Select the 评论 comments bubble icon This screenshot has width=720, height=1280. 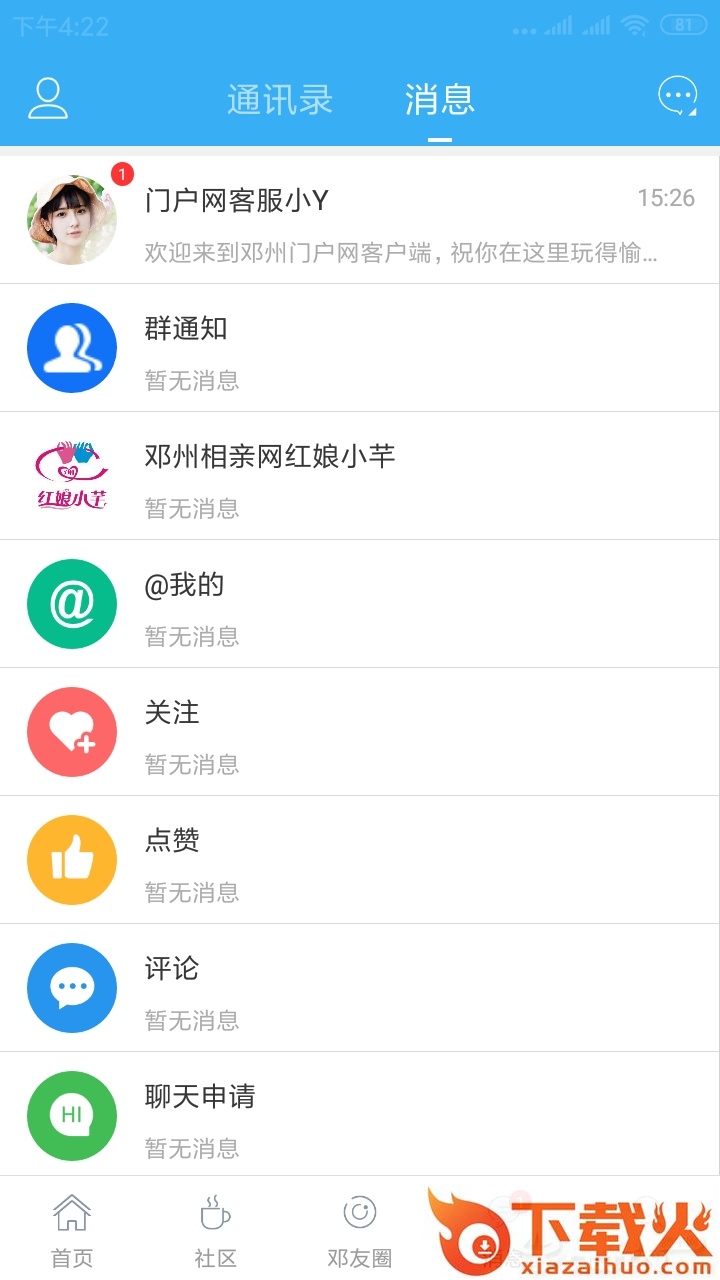pos(71,987)
